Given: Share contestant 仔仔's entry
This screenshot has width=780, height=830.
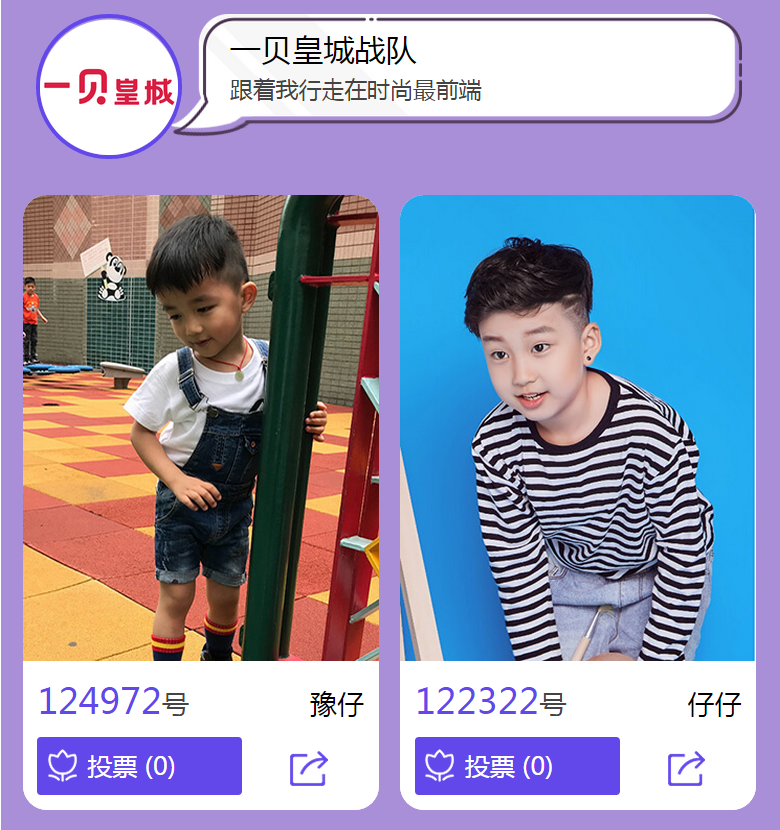Looking at the screenshot, I should tap(686, 768).
